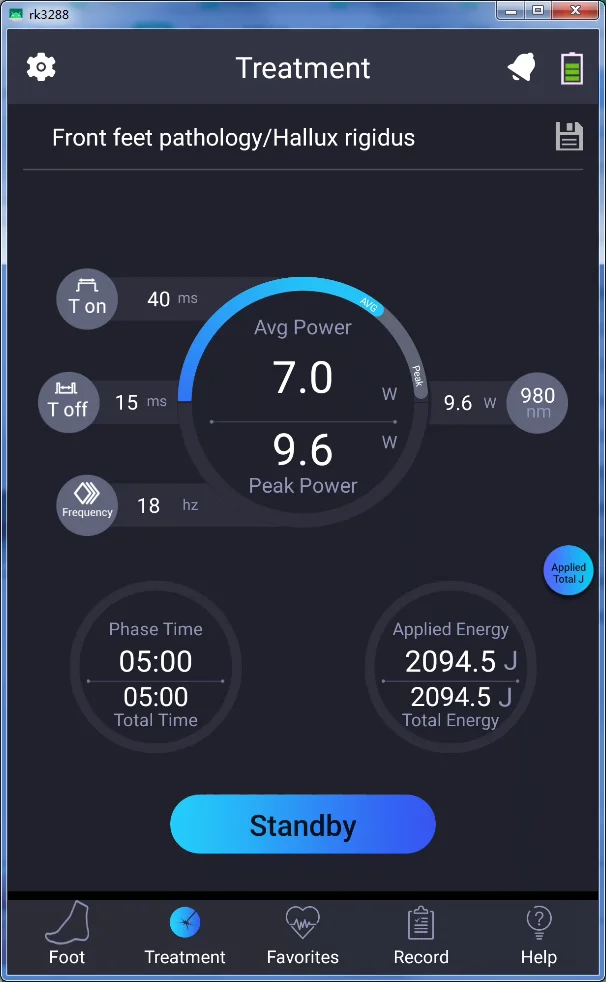Screen dimensions: 606x982
Task: Tap the notification bell icon
Action: coord(521,68)
